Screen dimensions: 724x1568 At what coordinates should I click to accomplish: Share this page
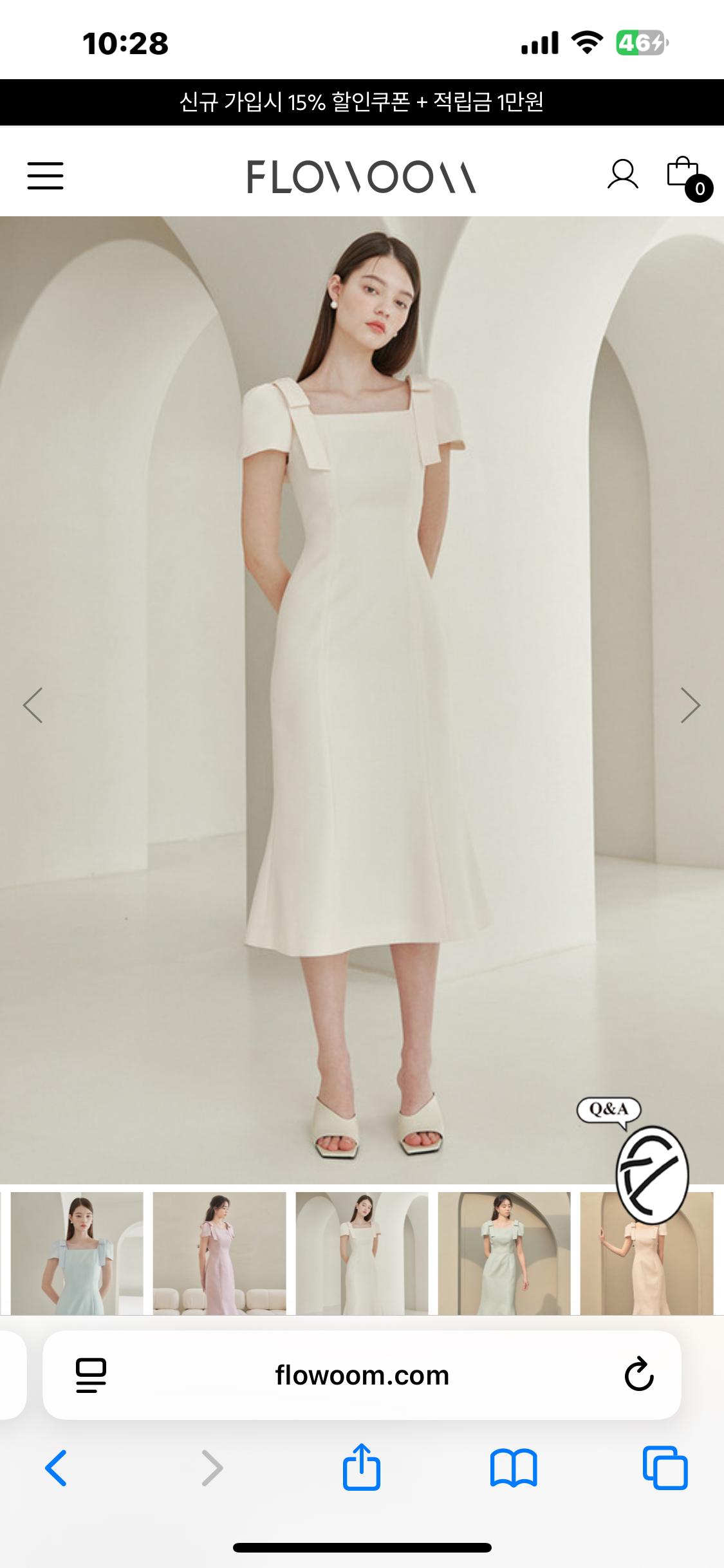coord(361,1466)
